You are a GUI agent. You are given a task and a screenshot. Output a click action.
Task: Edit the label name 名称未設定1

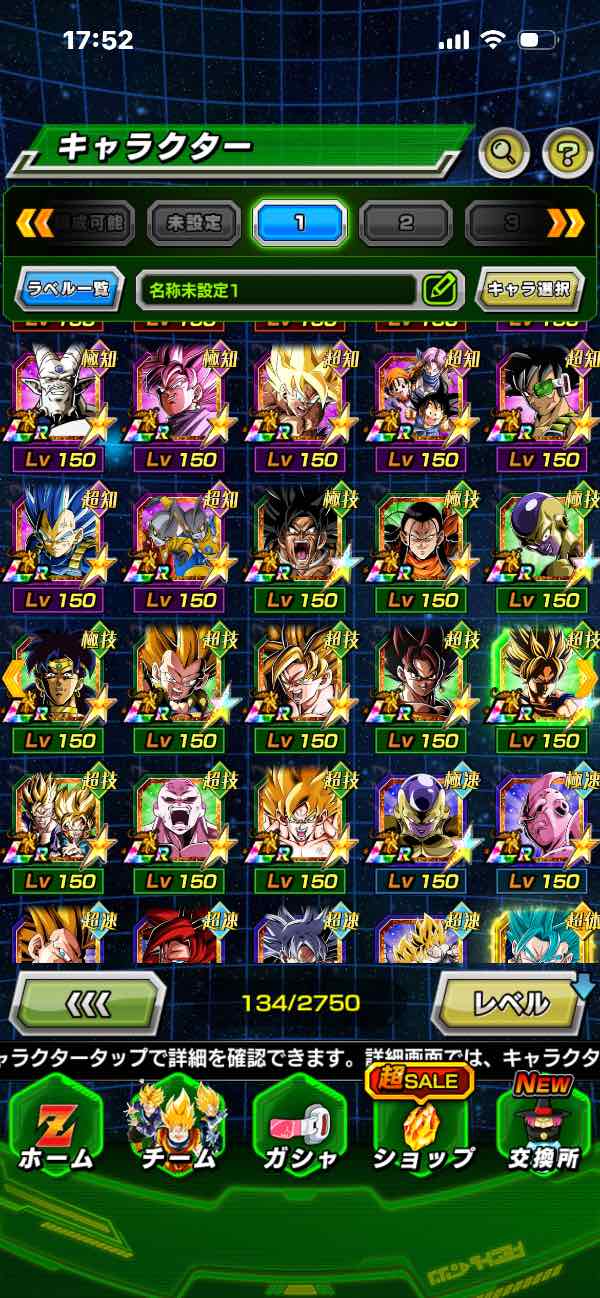(440, 290)
